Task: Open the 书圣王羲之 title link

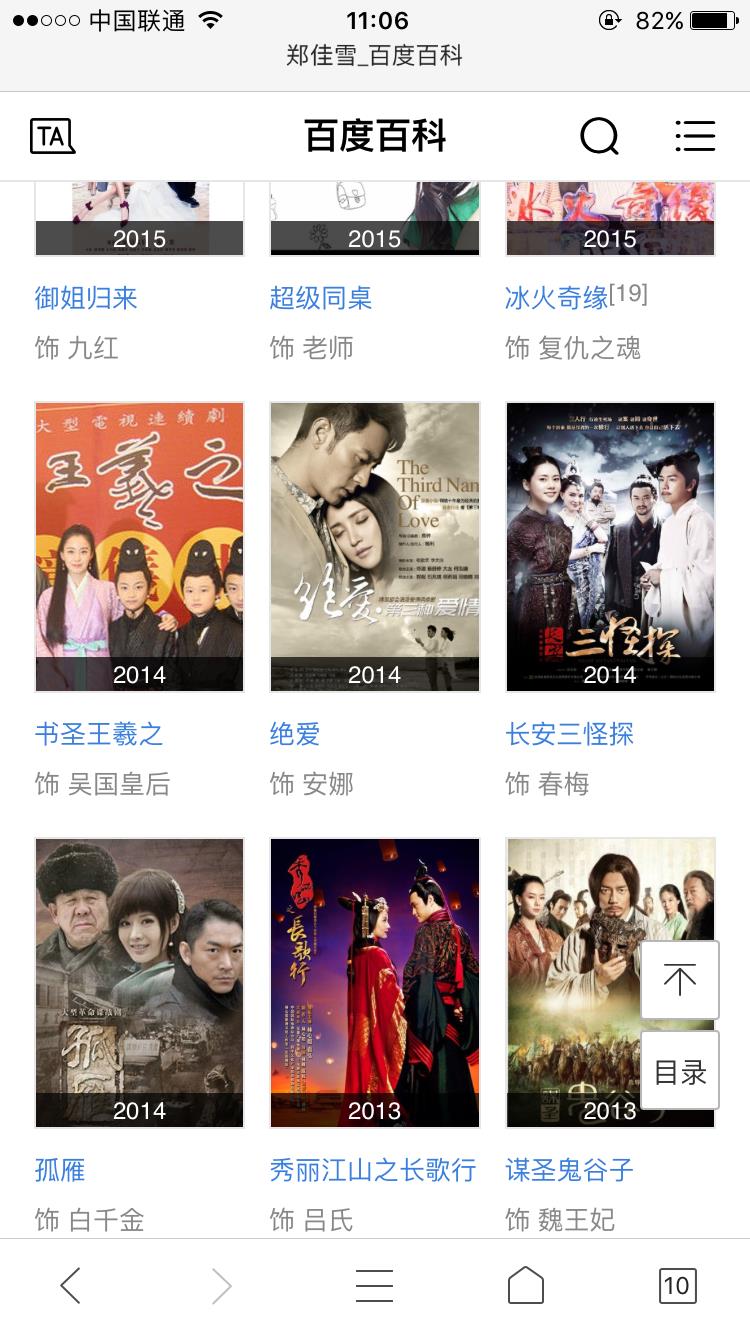Action: pyautogui.click(x=99, y=735)
